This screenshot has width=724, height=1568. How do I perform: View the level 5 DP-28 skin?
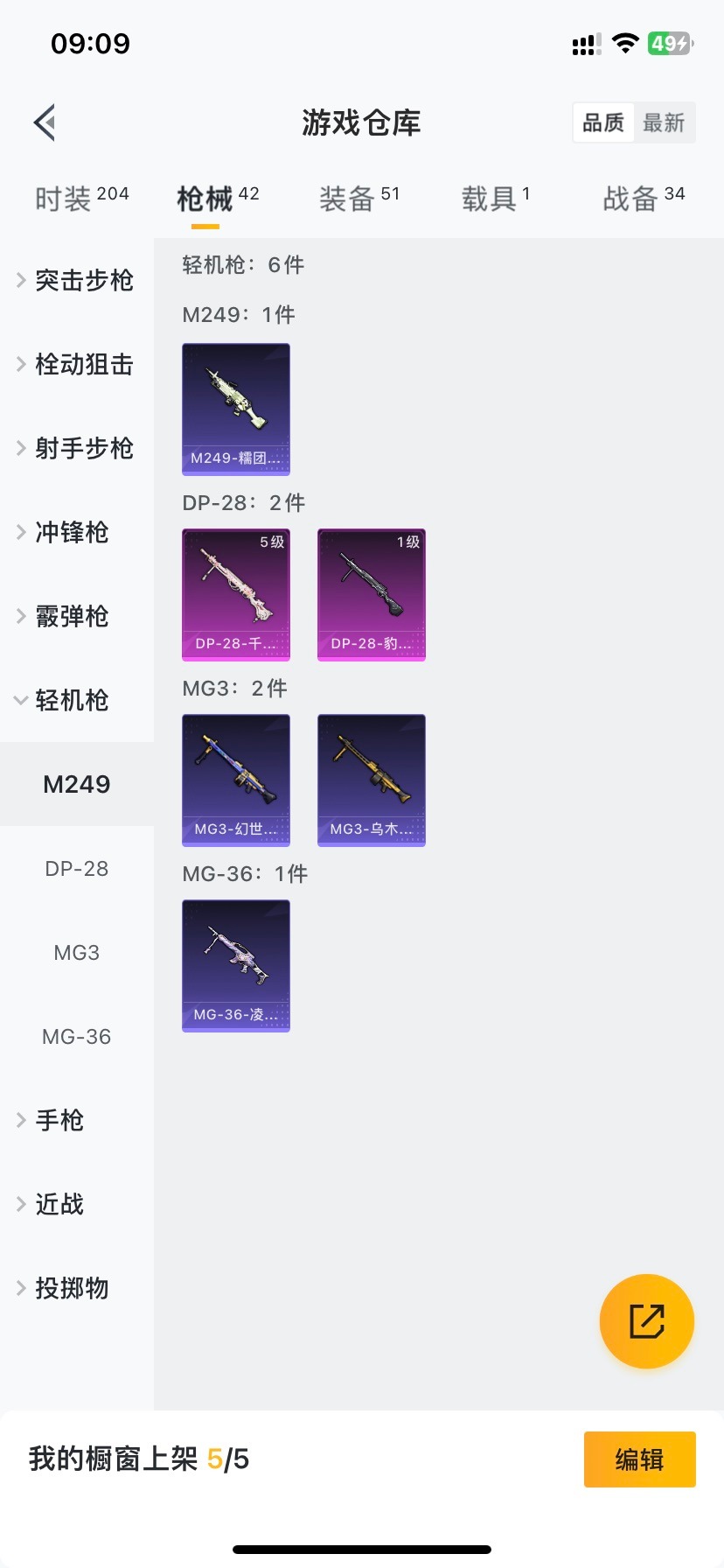point(236,594)
